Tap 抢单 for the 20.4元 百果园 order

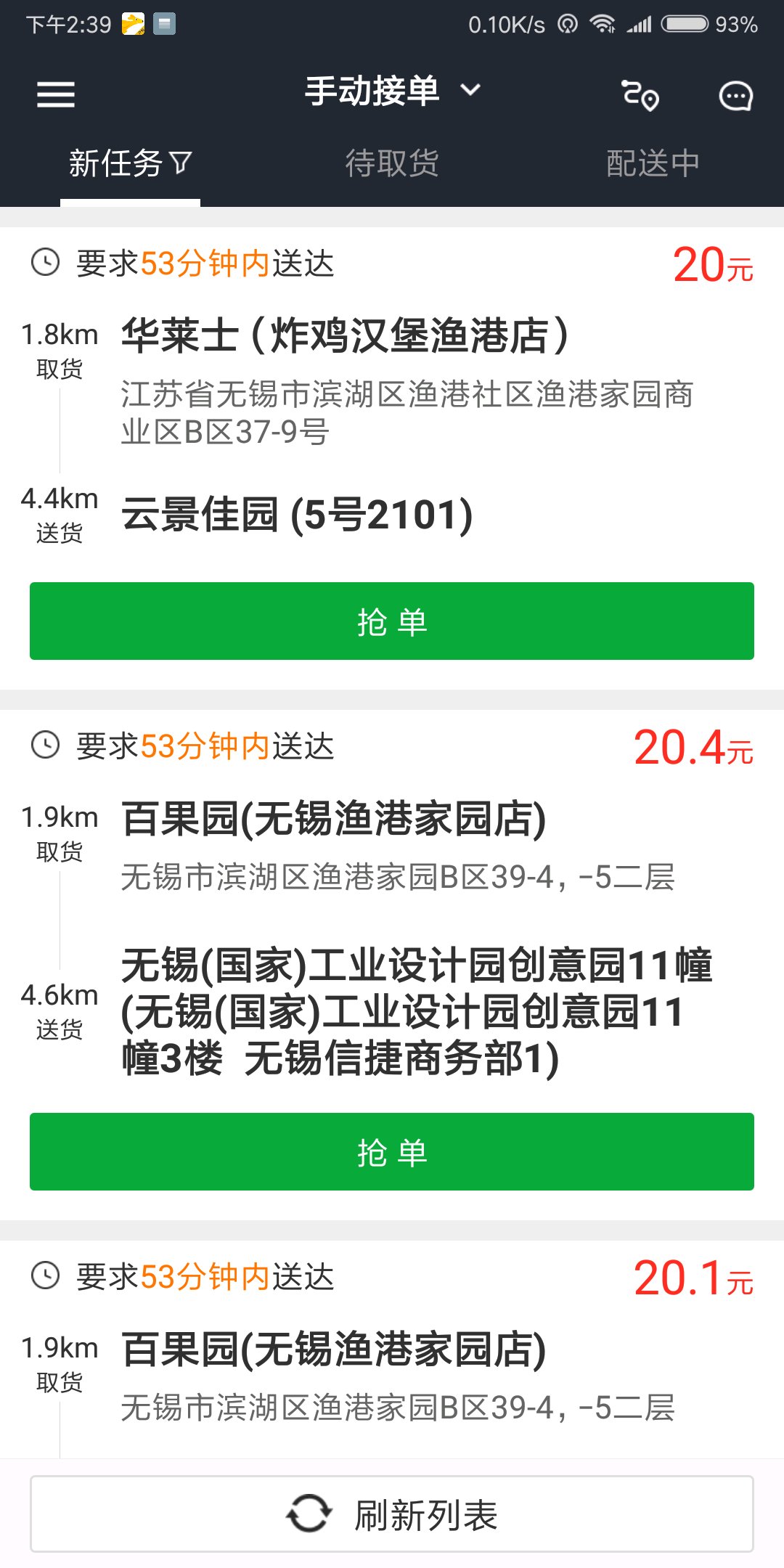392,1152
